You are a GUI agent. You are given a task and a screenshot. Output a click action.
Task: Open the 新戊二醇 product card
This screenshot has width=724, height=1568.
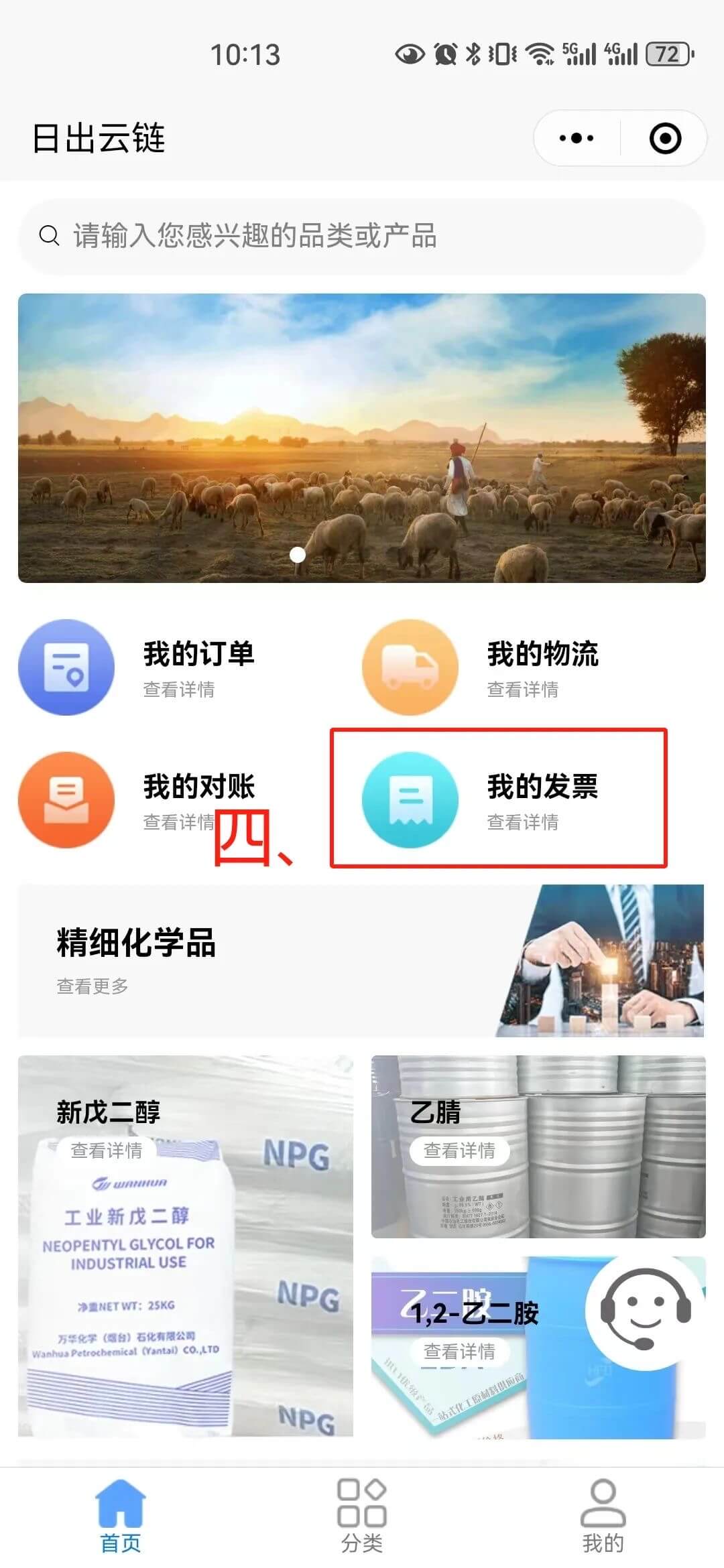click(186, 1246)
